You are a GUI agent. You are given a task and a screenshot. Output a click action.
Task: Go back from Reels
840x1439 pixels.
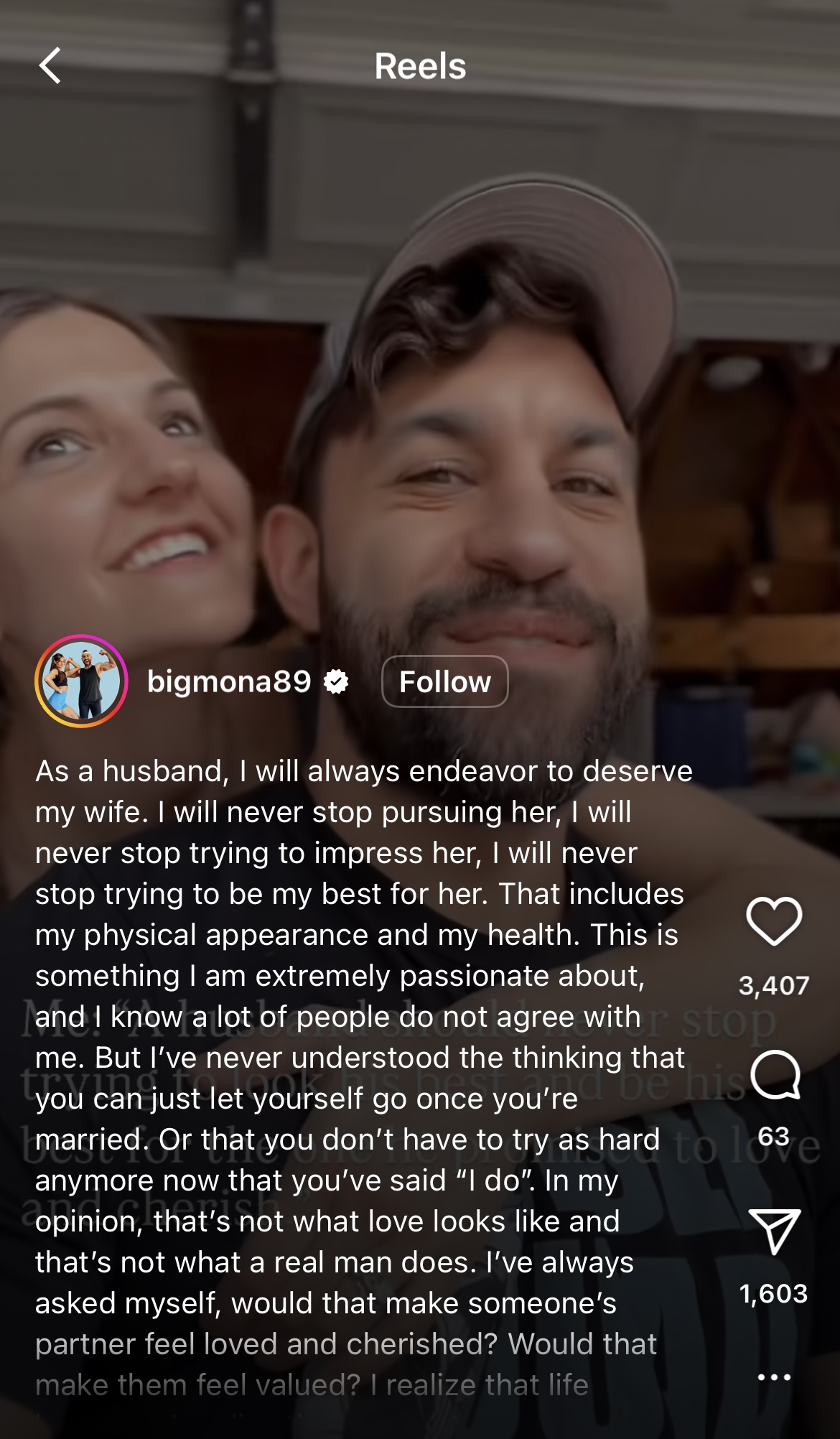[x=50, y=66]
